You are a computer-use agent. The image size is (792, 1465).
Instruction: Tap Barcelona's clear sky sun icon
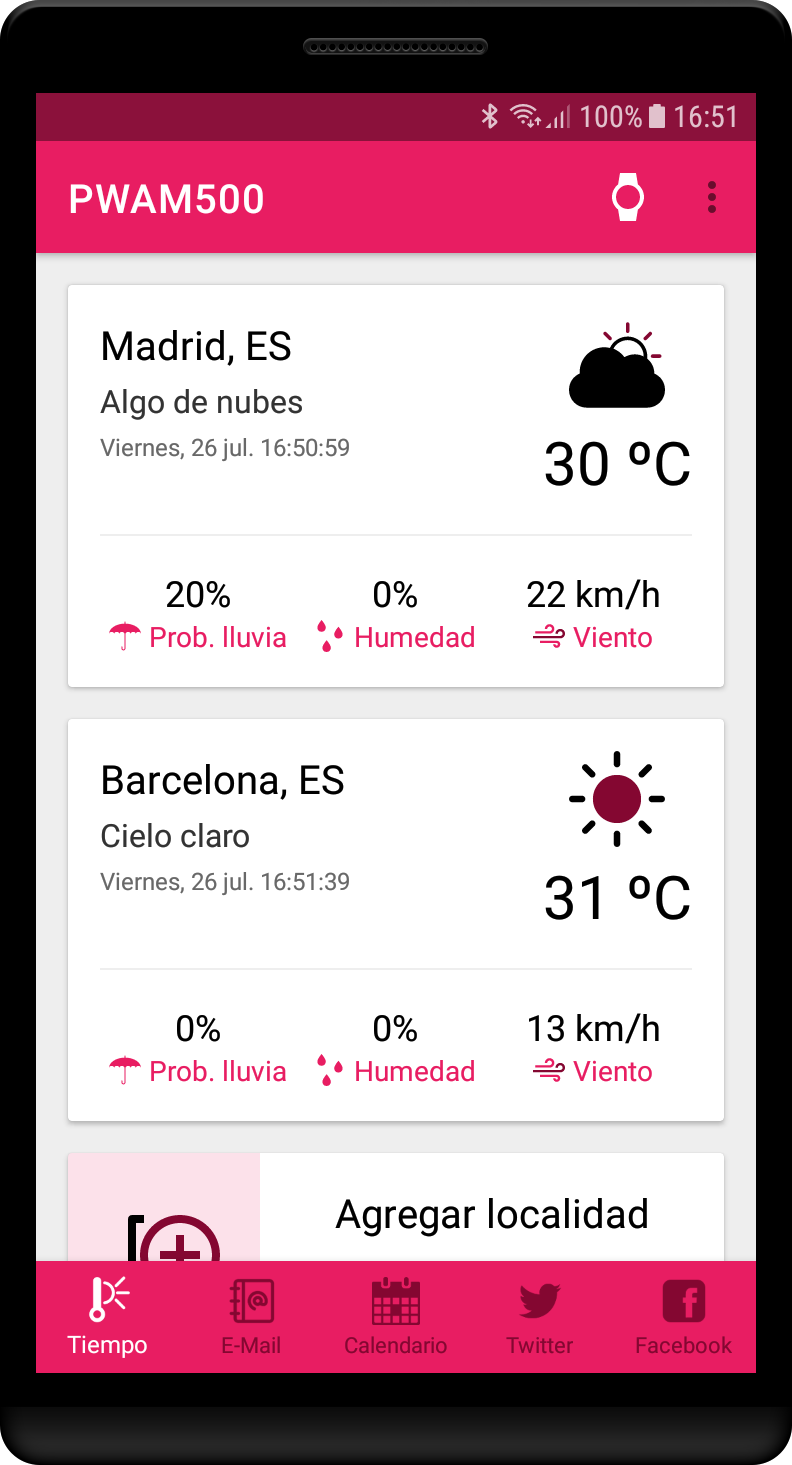tap(617, 799)
